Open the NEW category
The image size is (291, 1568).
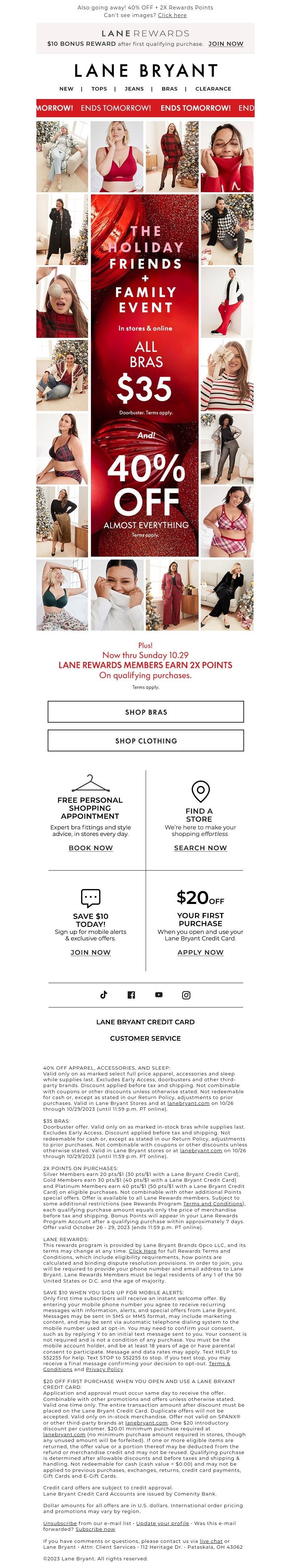tap(66, 89)
